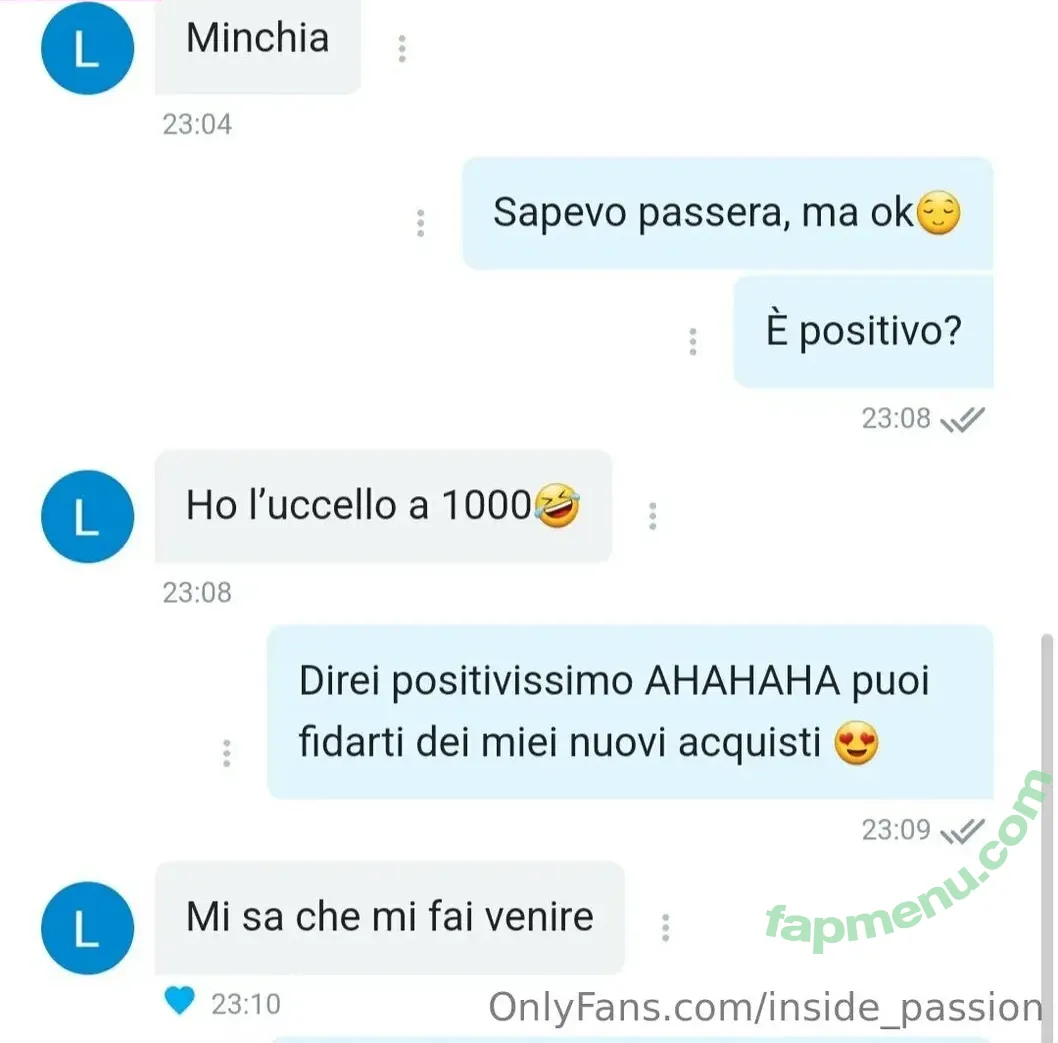Image resolution: width=1058 pixels, height=1043 pixels.
Task: Open options for "Direi positivissimo" message
Action: (x=227, y=752)
